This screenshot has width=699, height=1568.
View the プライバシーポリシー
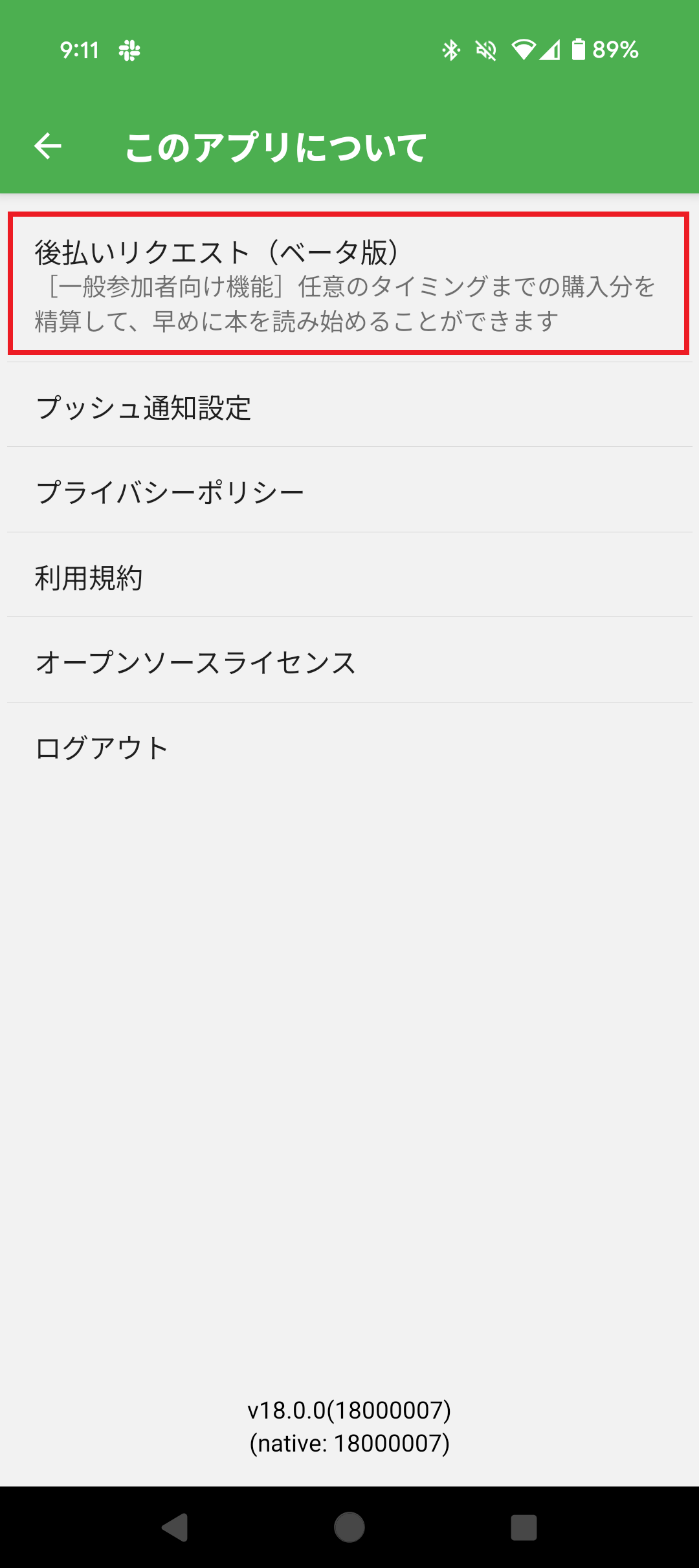point(349,492)
